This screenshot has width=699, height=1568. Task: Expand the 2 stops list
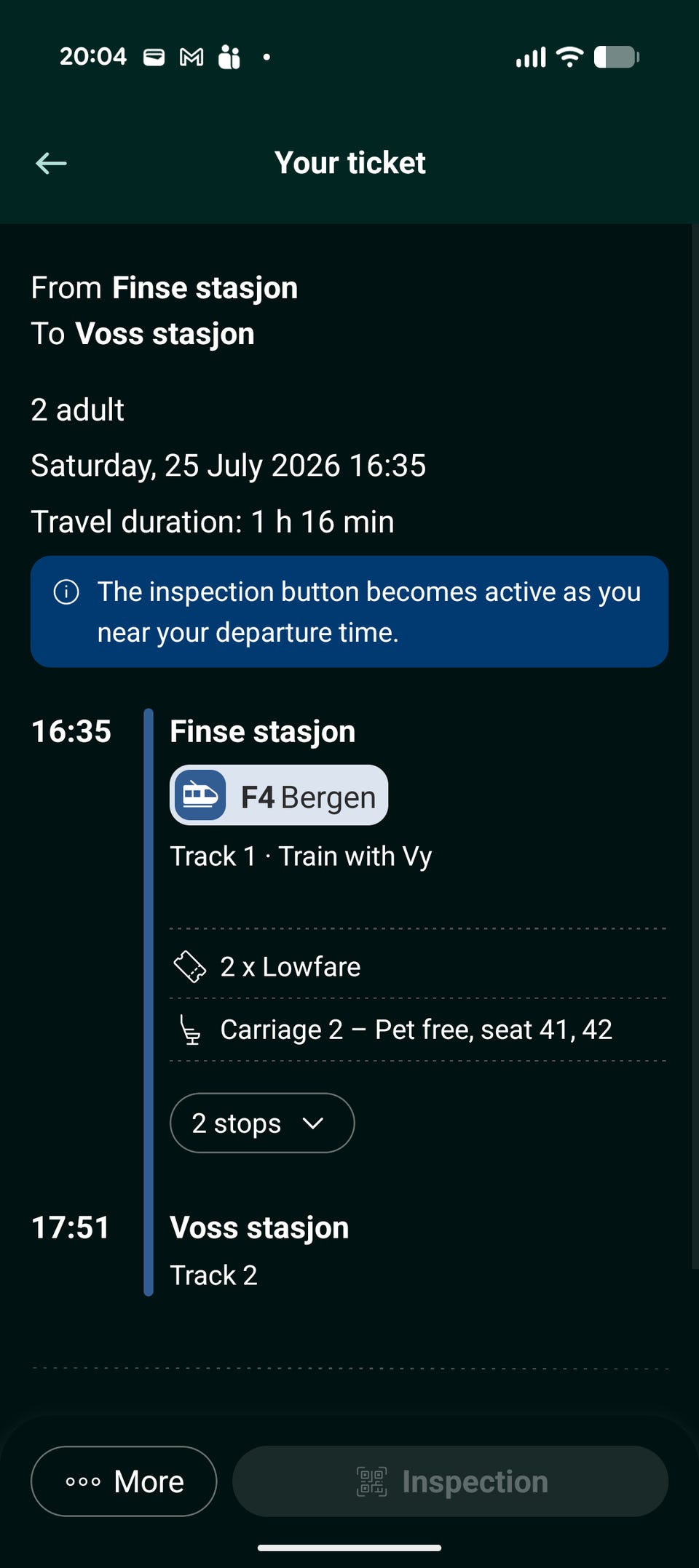(x=262, y=1123)
